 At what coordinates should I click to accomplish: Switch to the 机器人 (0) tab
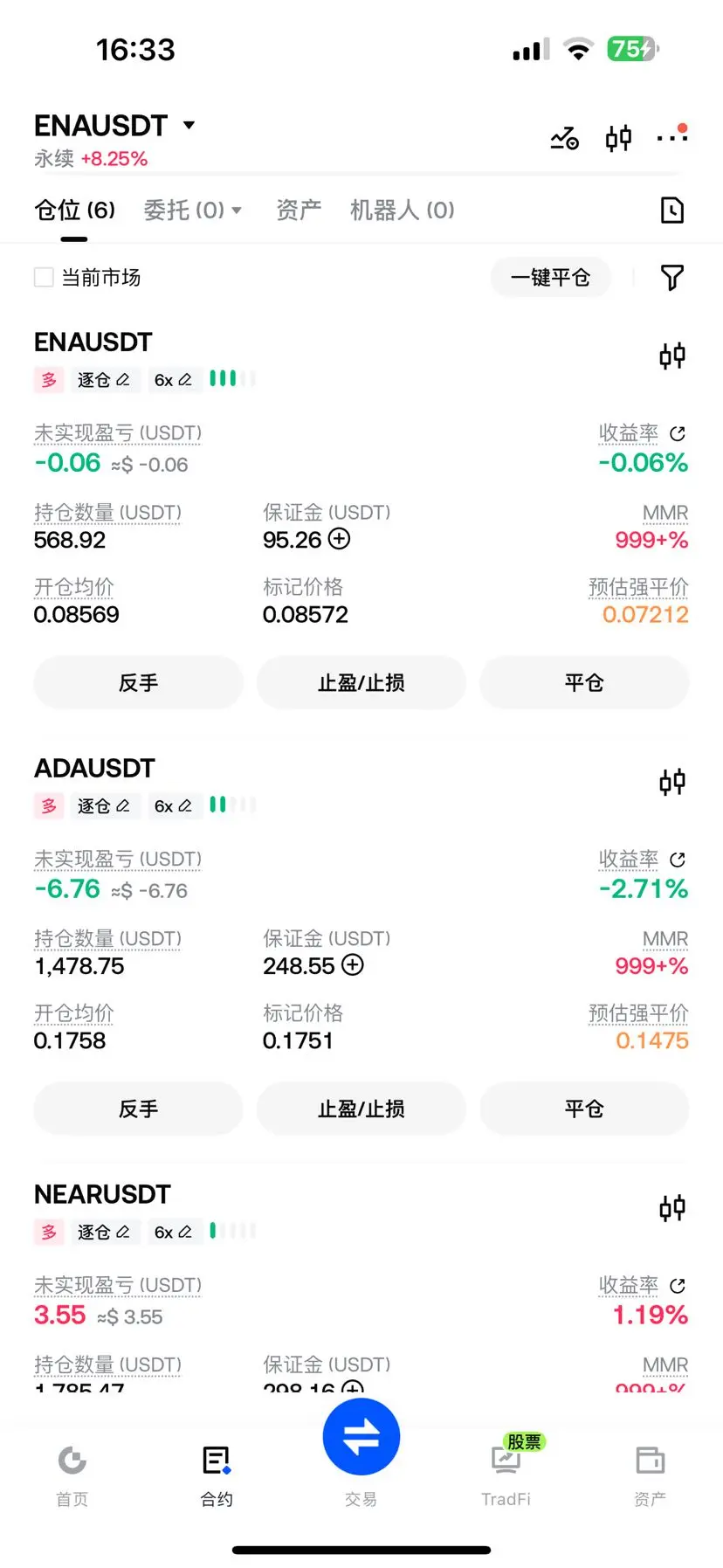[402, 210]
